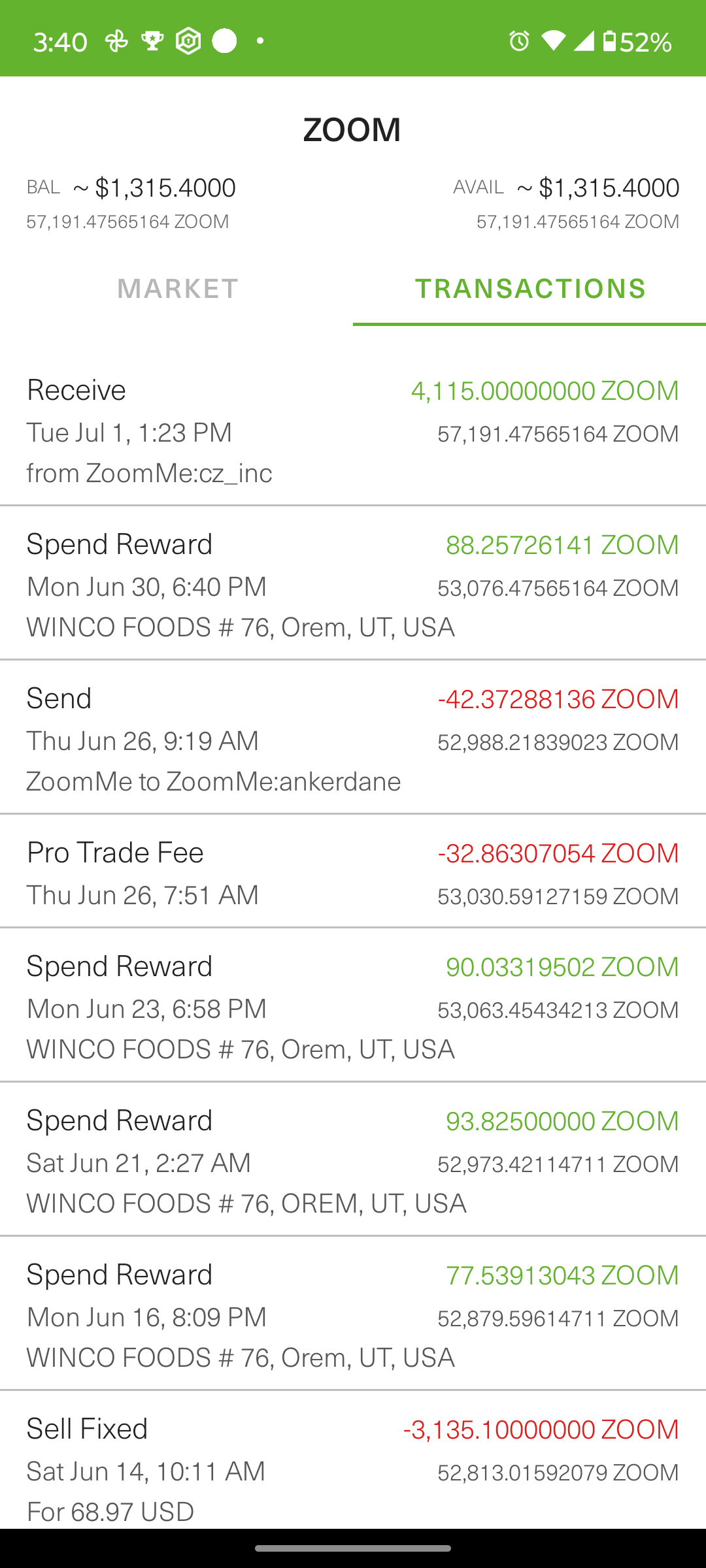Screen dimensions: 706x1568
Task: Open the Receive transaction from ZoomMe:cz_inc
Action: coord(353,431)
